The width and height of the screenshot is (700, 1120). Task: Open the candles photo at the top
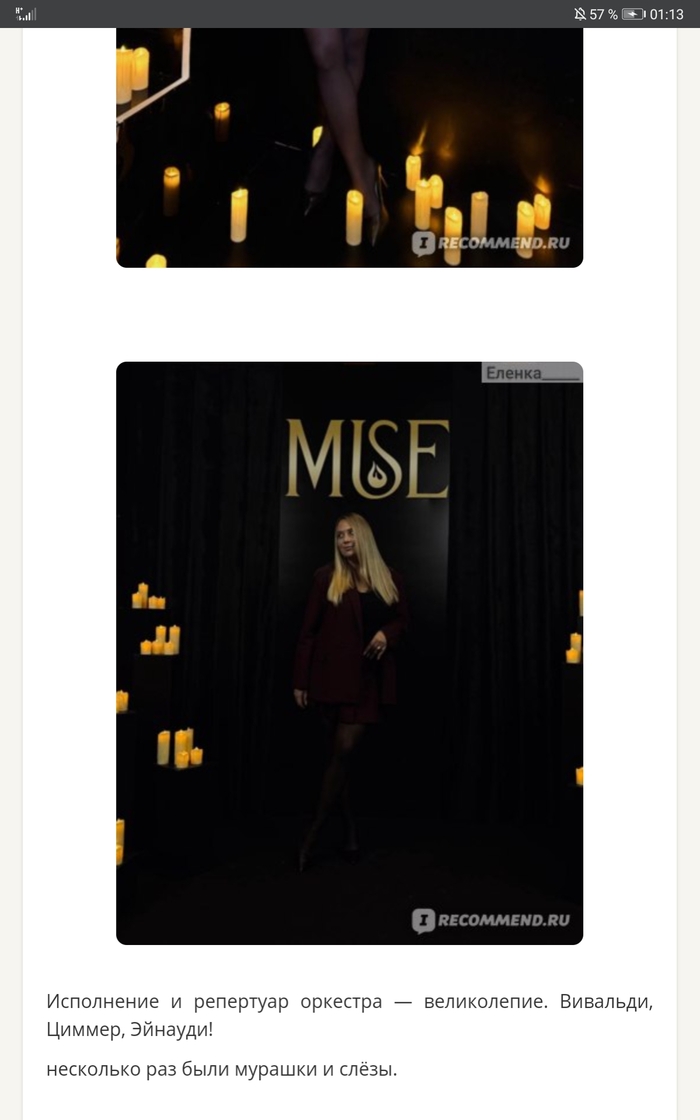pyautogui.click(x=349, y=148)
